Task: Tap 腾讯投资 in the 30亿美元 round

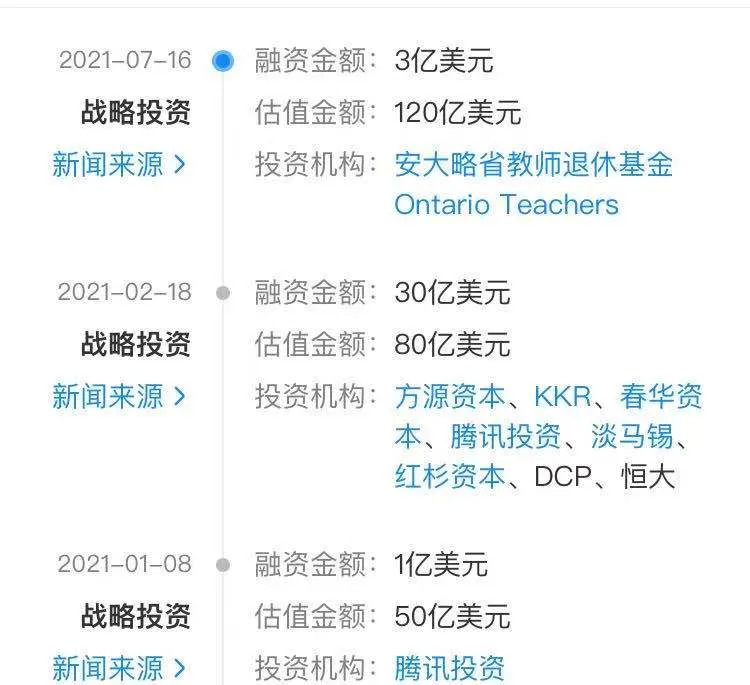Action: [506, 436]
